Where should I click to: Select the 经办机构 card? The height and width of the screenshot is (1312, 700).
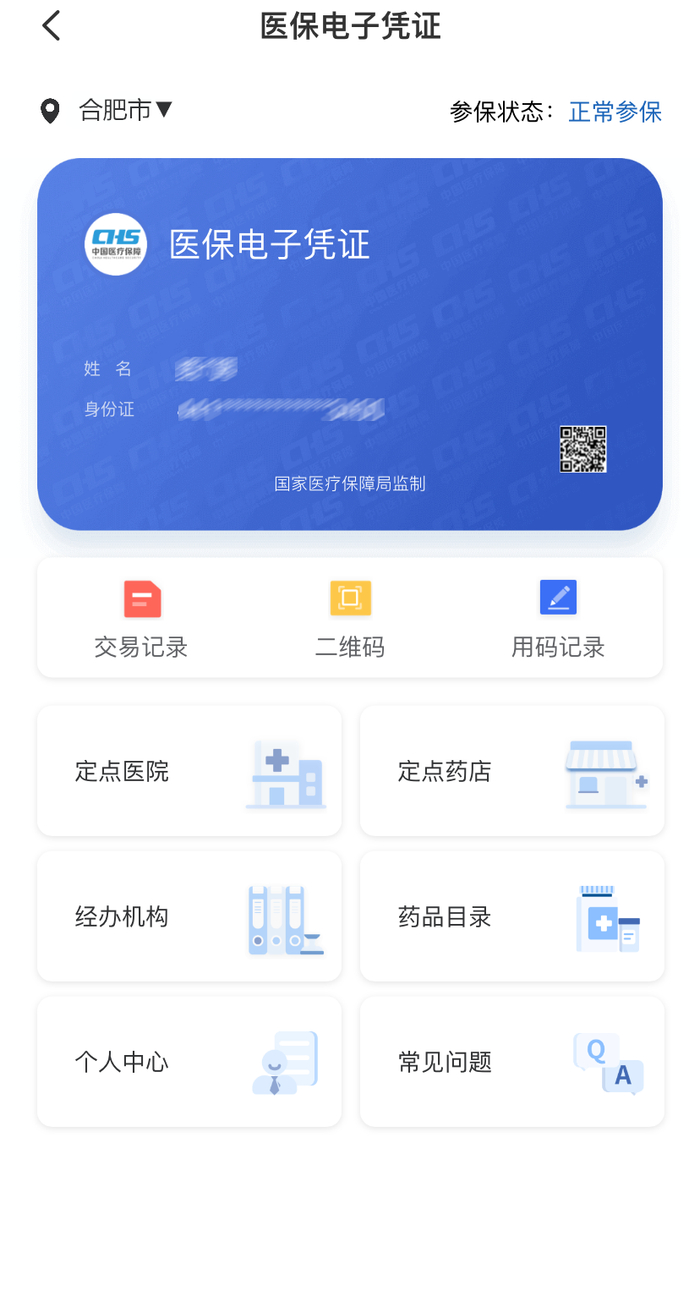click(x=189, y=916)
